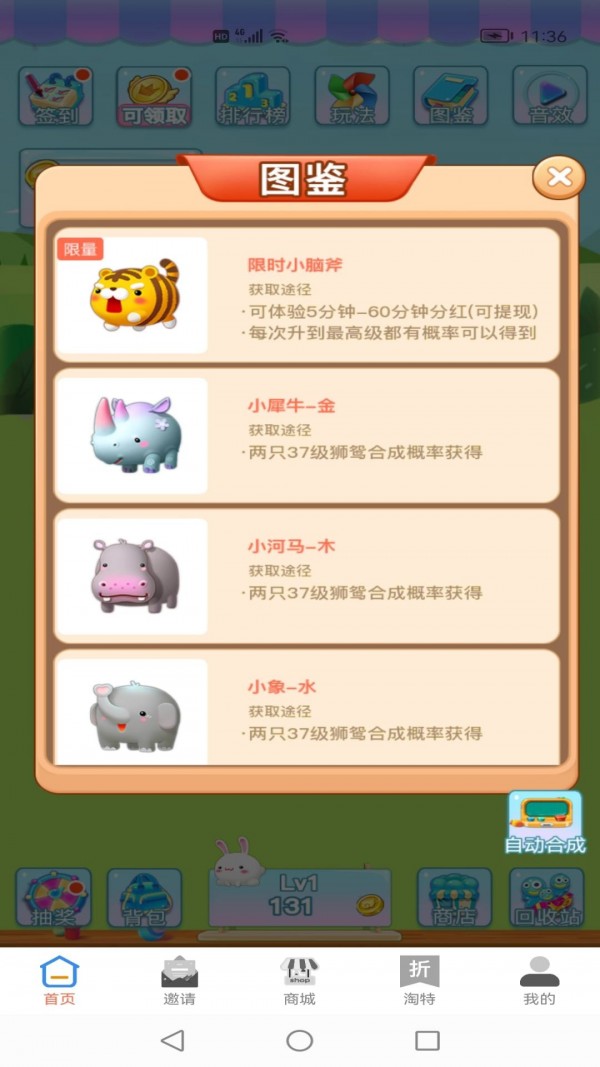Tap the system home button
Viewport: 600px width, 1067px height.
point(300,1040)
